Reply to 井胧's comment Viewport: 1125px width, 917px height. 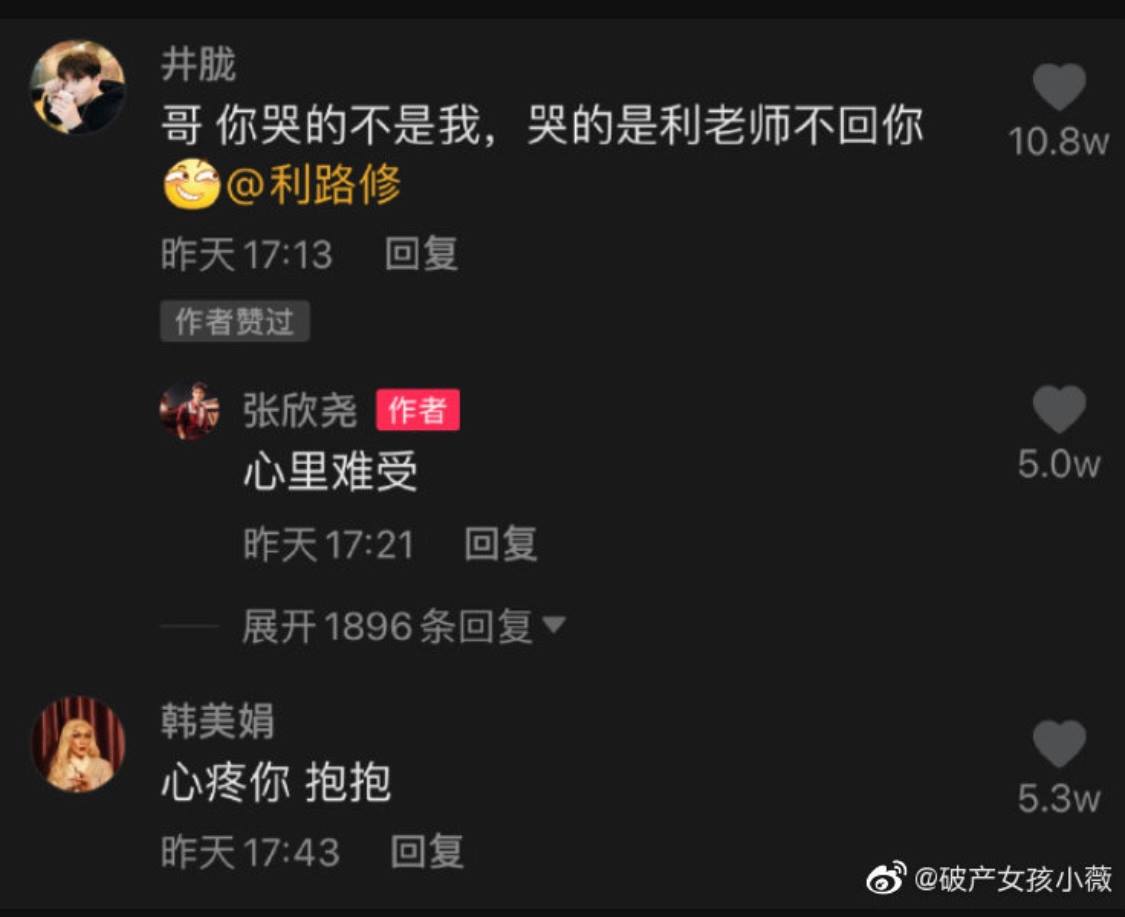(421, 254)
